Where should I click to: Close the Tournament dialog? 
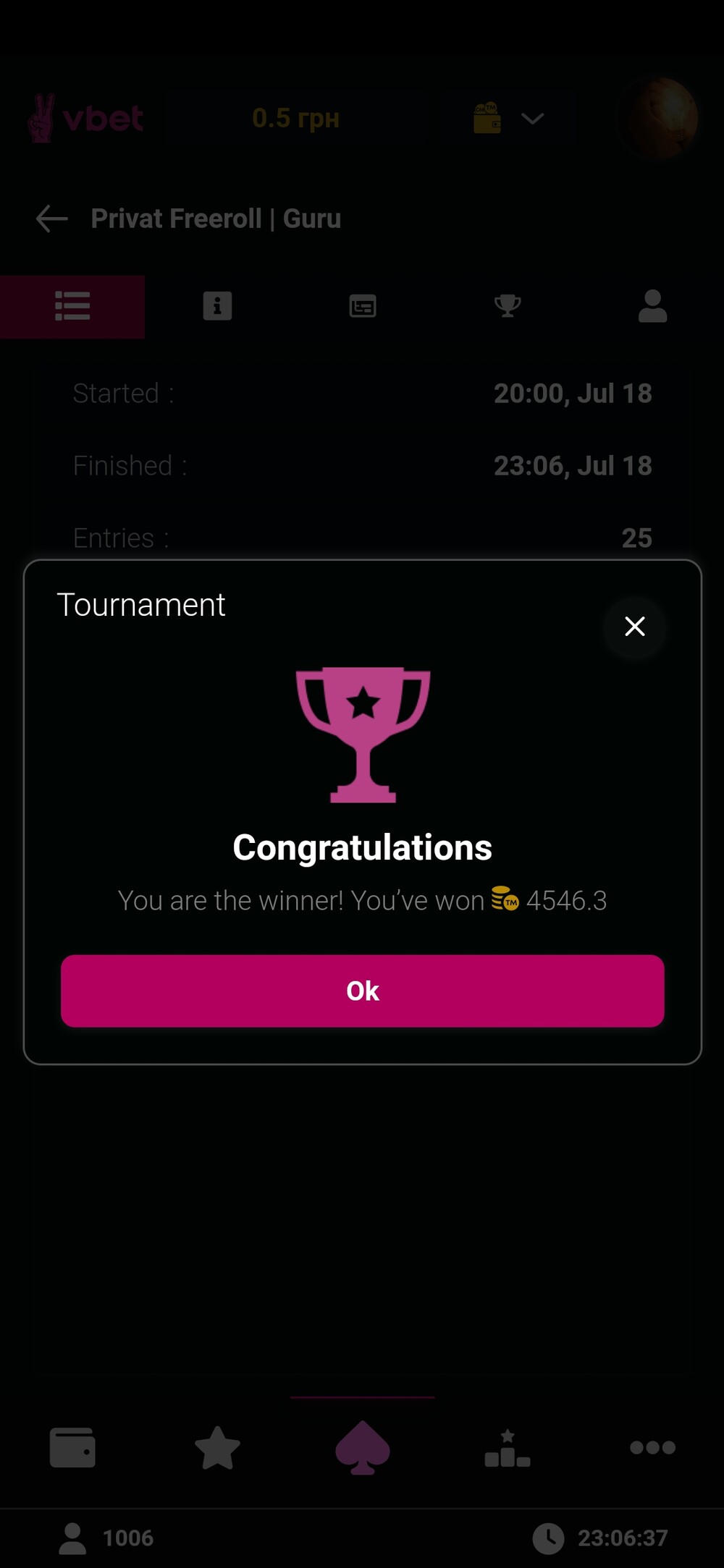[635, 627]
